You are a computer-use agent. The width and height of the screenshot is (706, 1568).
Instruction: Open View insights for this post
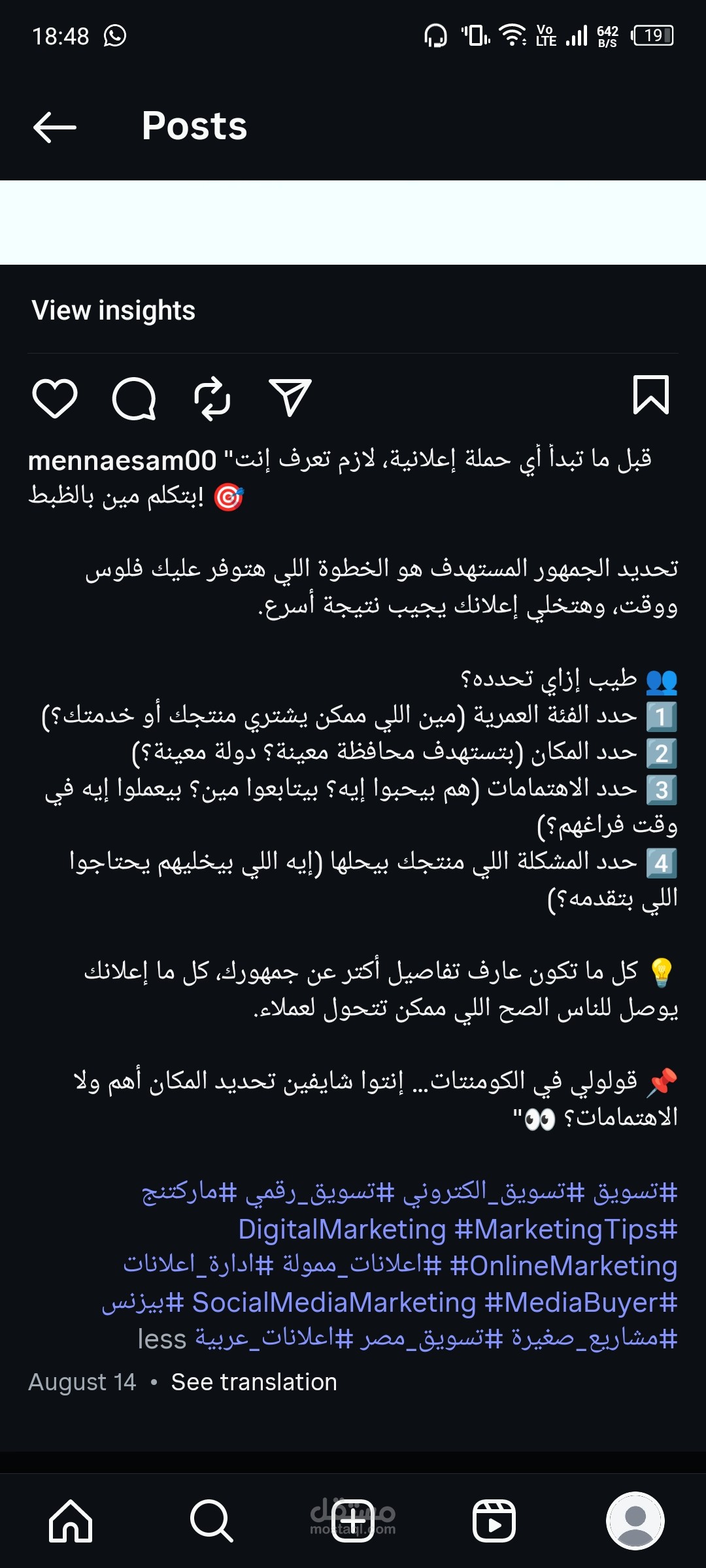click(x=114, y=310)
